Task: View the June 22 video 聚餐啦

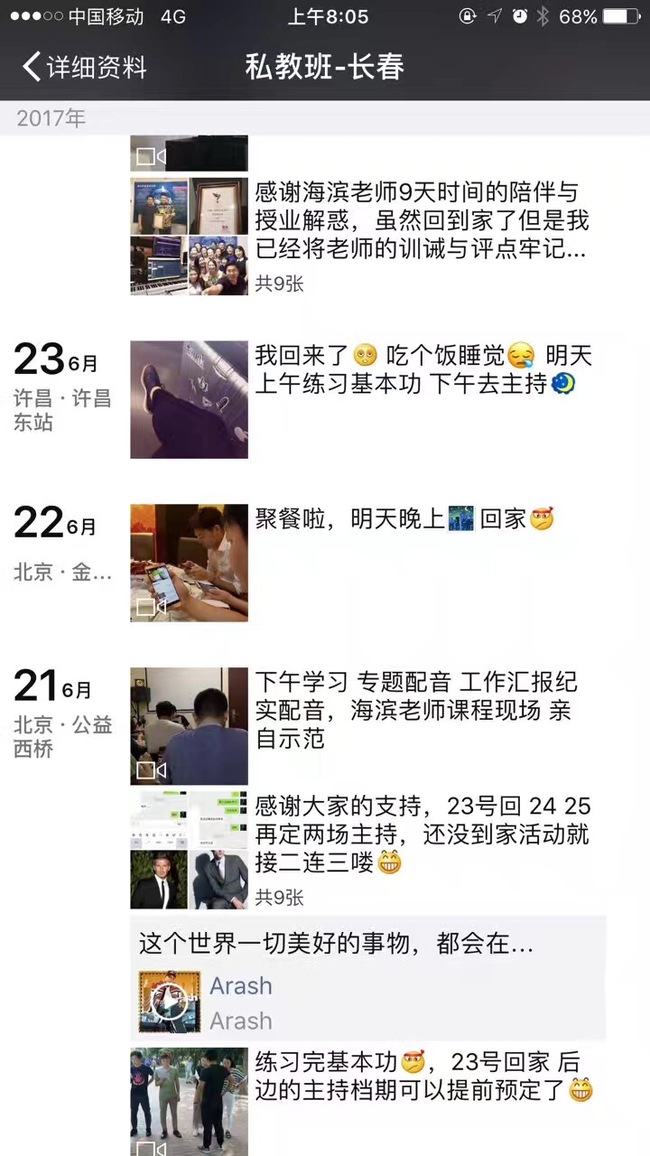Action: [189, 563]
